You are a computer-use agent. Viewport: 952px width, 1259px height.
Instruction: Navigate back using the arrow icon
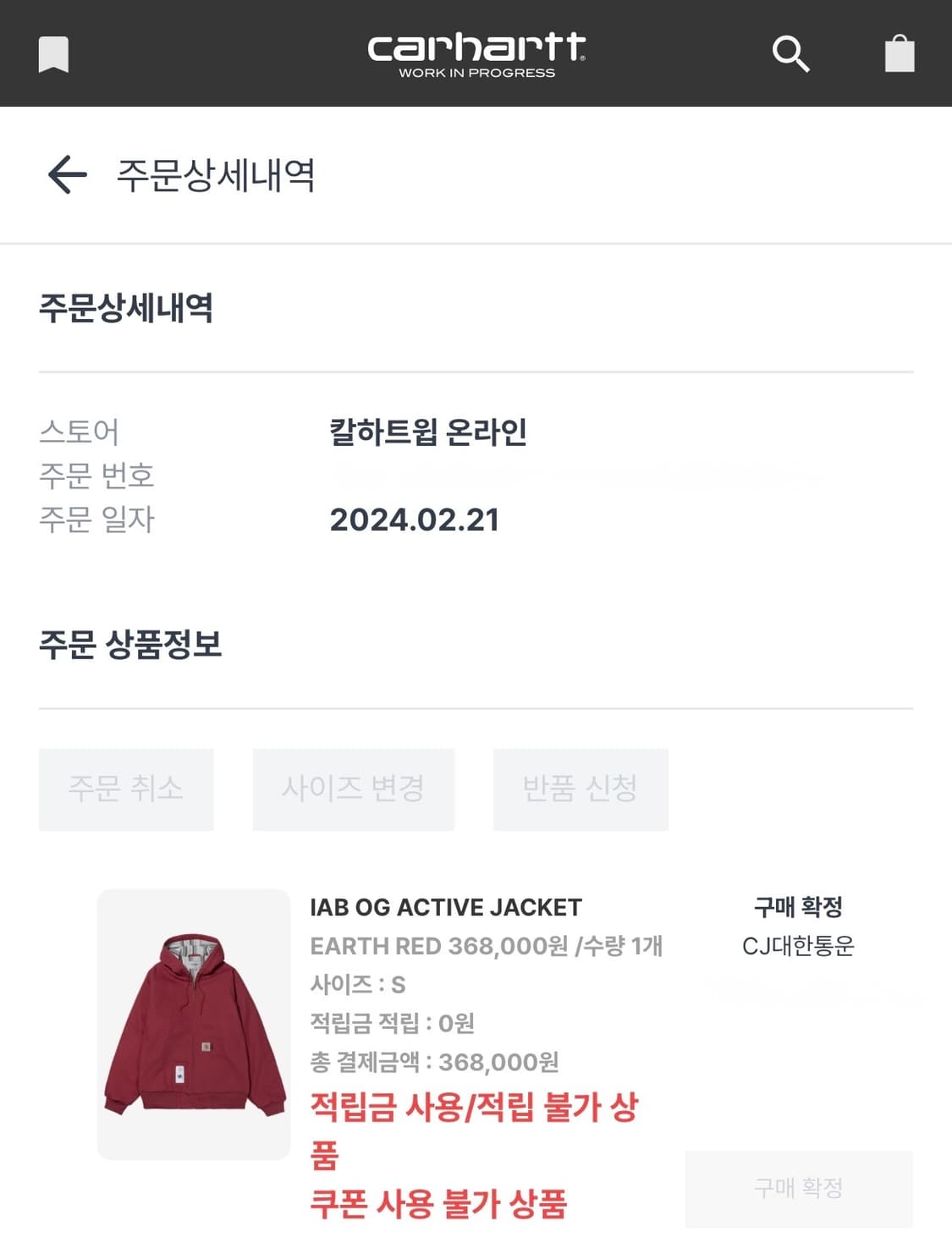point(63,176)
